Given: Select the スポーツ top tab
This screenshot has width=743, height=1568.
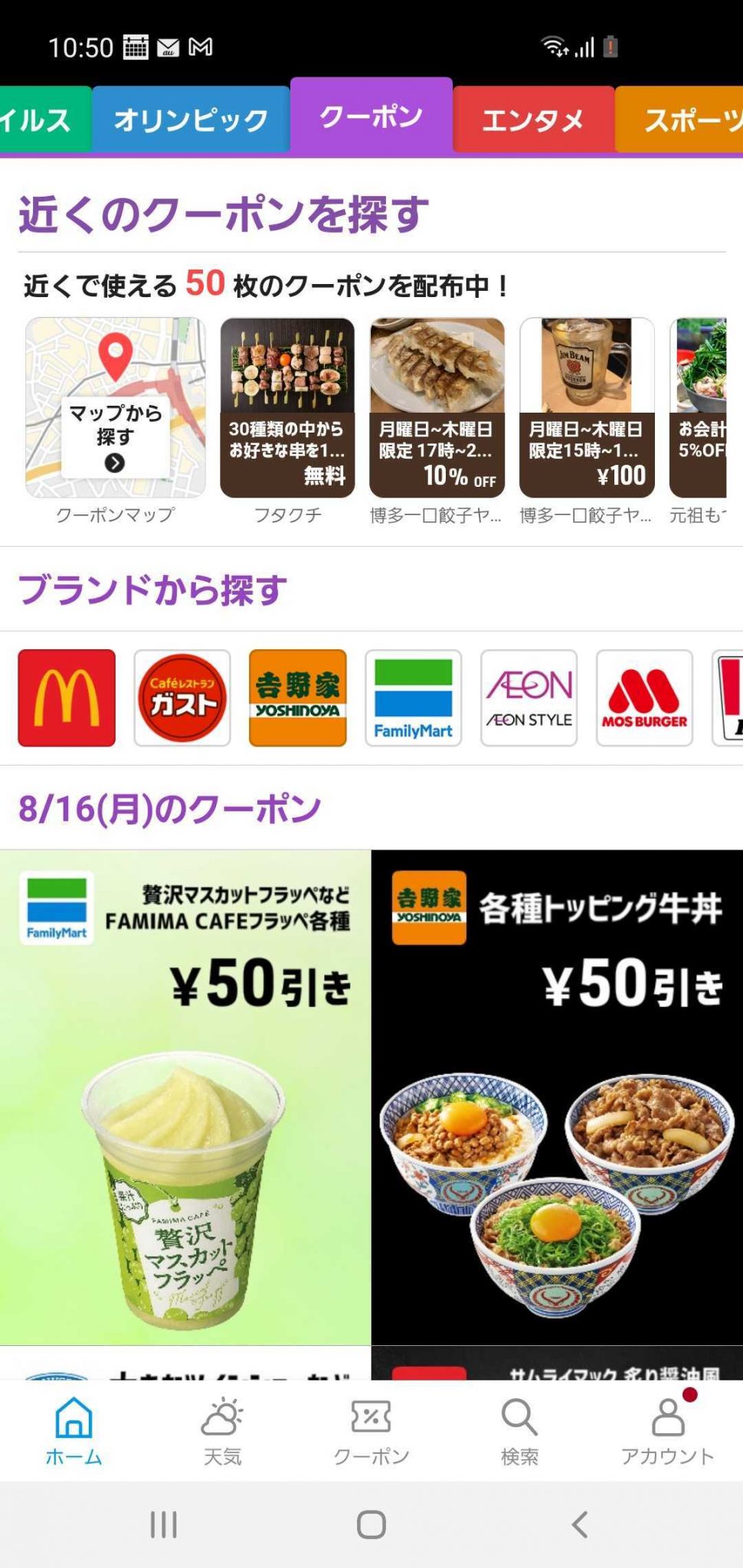Looking at the screenshot, I should 680,119.
